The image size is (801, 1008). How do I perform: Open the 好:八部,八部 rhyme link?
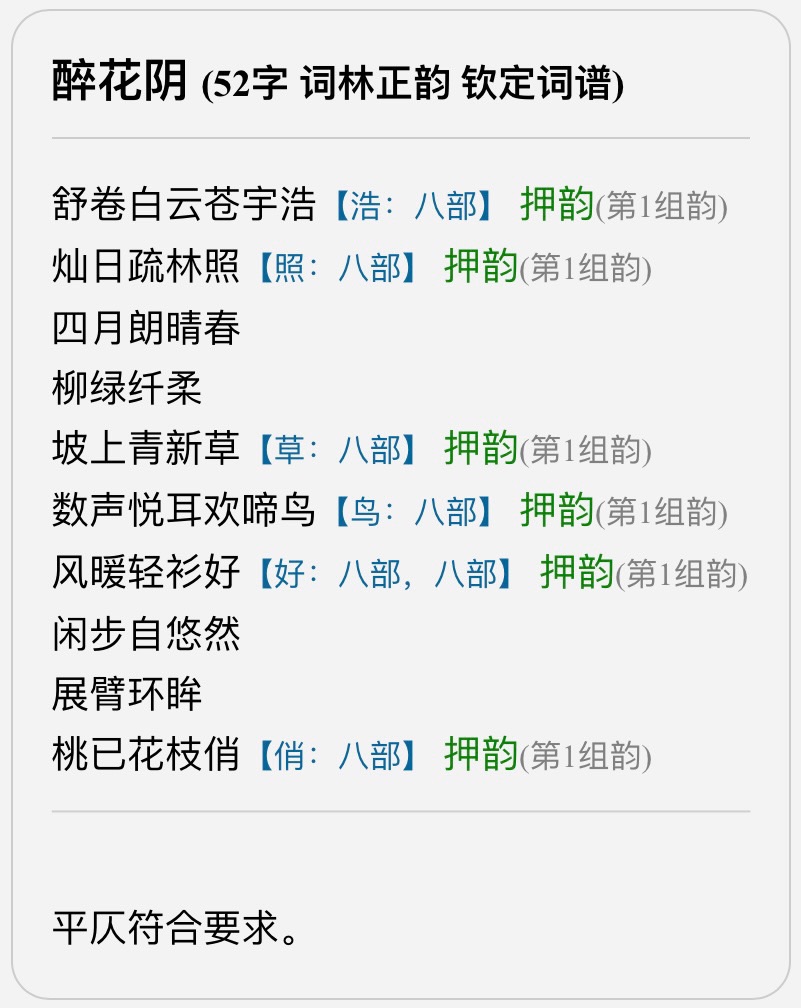[384, 573]
